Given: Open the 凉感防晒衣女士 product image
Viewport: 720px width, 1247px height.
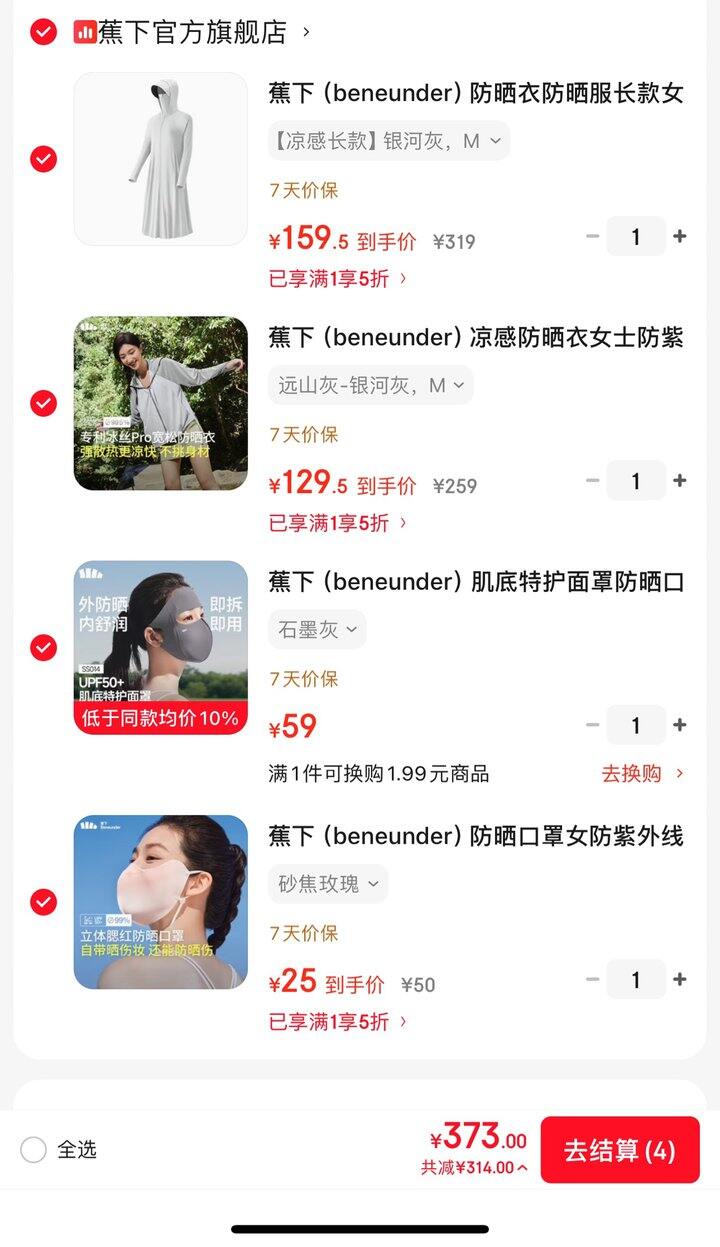Looking at the screenshot, I should pyautogui.click(x=160, y=403).
